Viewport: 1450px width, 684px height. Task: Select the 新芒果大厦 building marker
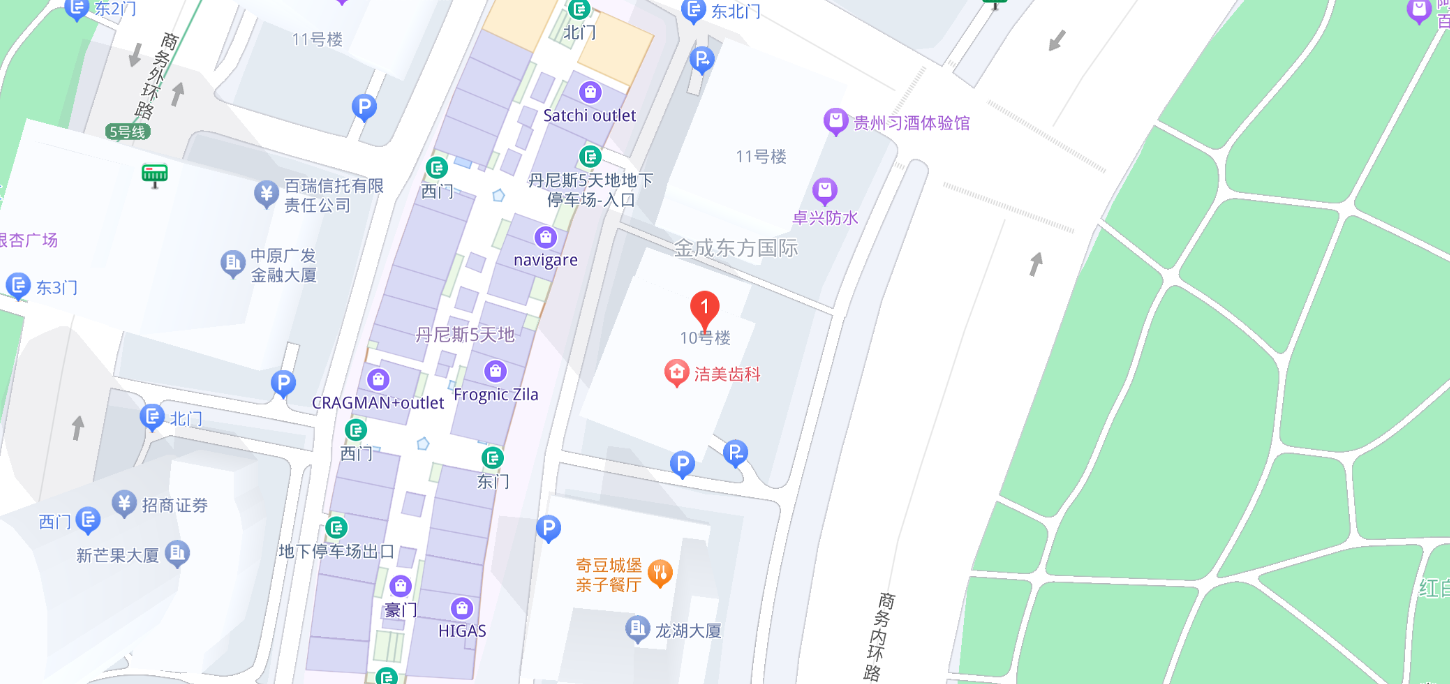pos(177,552)
